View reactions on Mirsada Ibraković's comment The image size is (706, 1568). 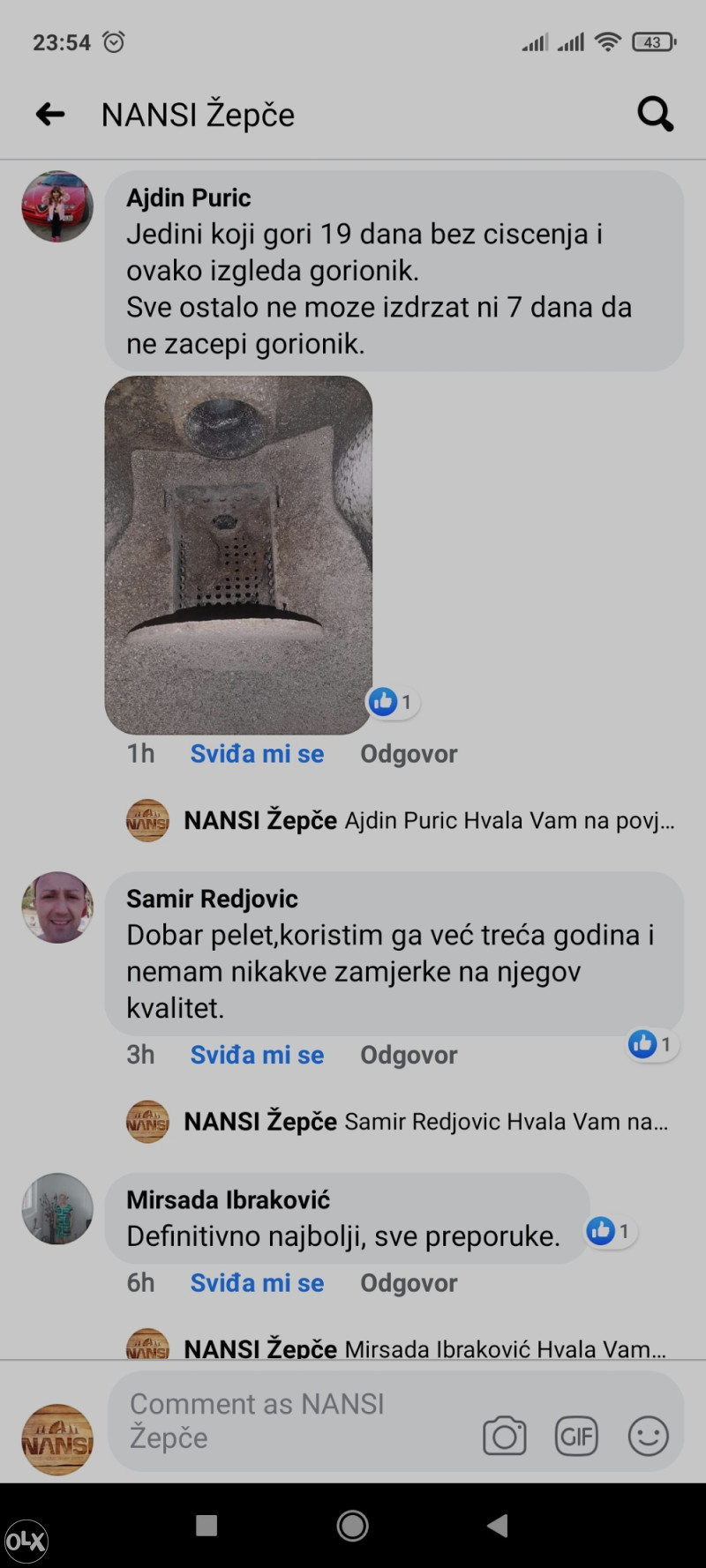pyautogui.click(x=611, y=1231)
